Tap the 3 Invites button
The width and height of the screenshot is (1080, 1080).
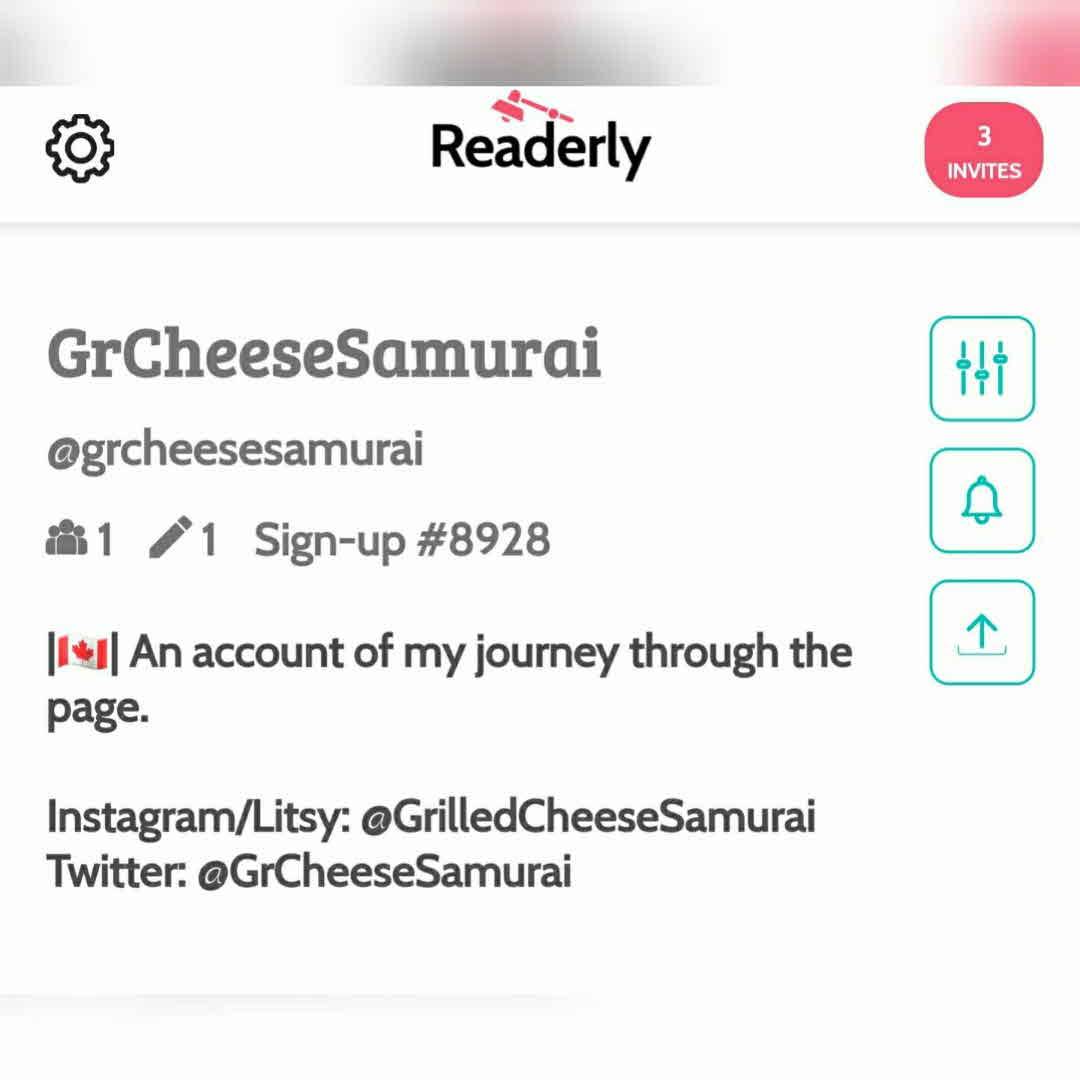tap(983, 150)
